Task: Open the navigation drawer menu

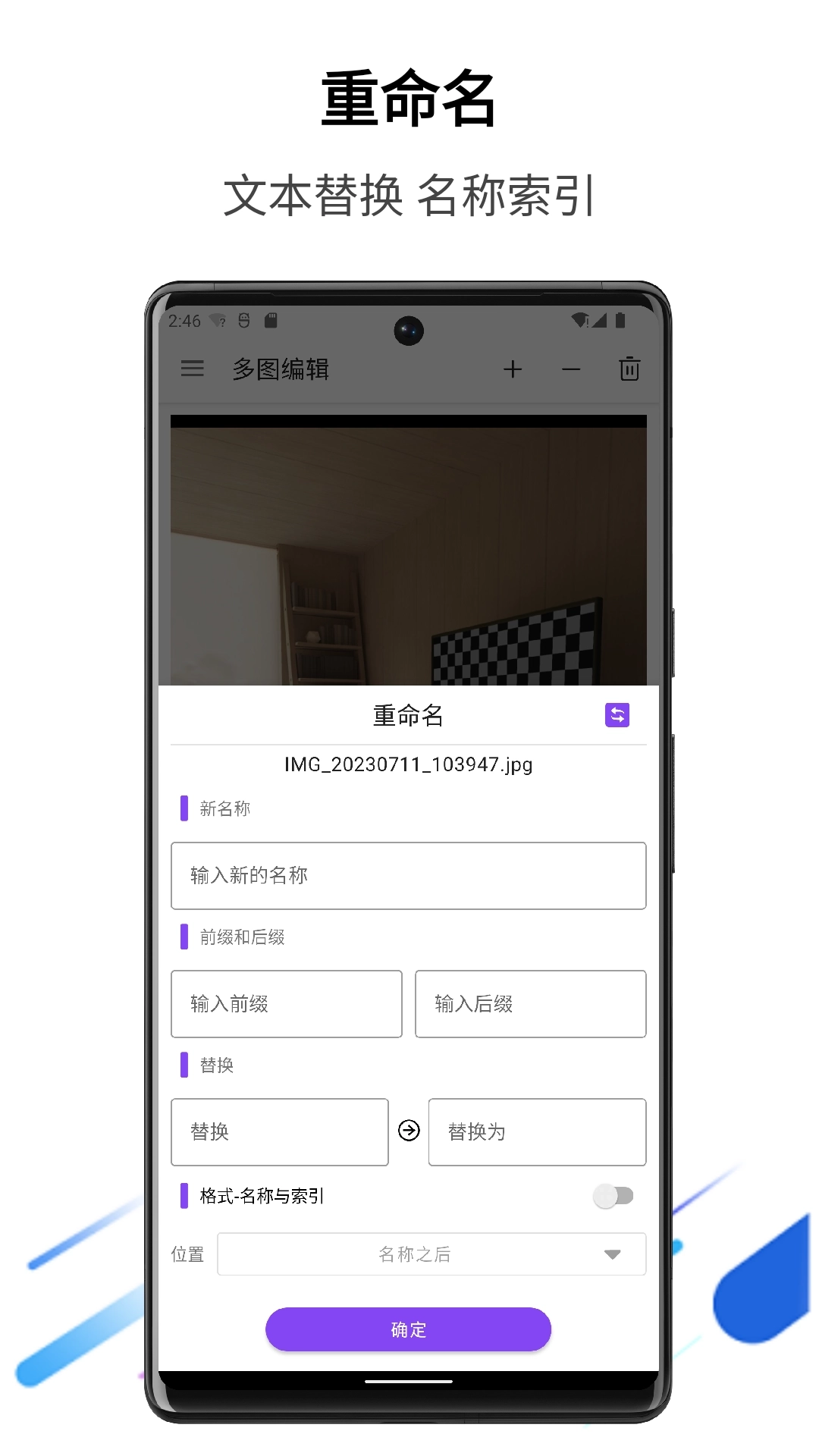Action: [193, 369]
